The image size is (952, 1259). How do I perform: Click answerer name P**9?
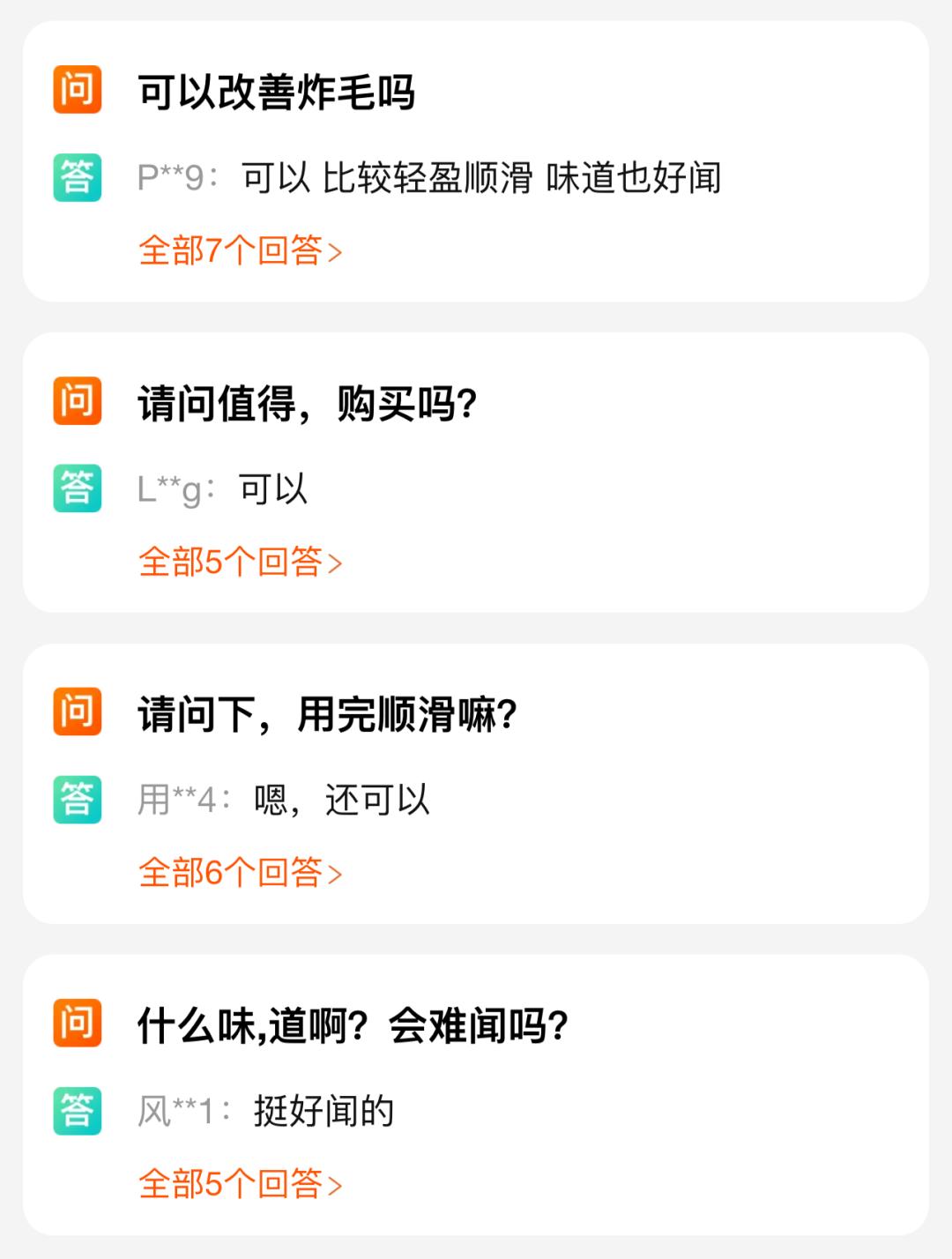[174, 177]
